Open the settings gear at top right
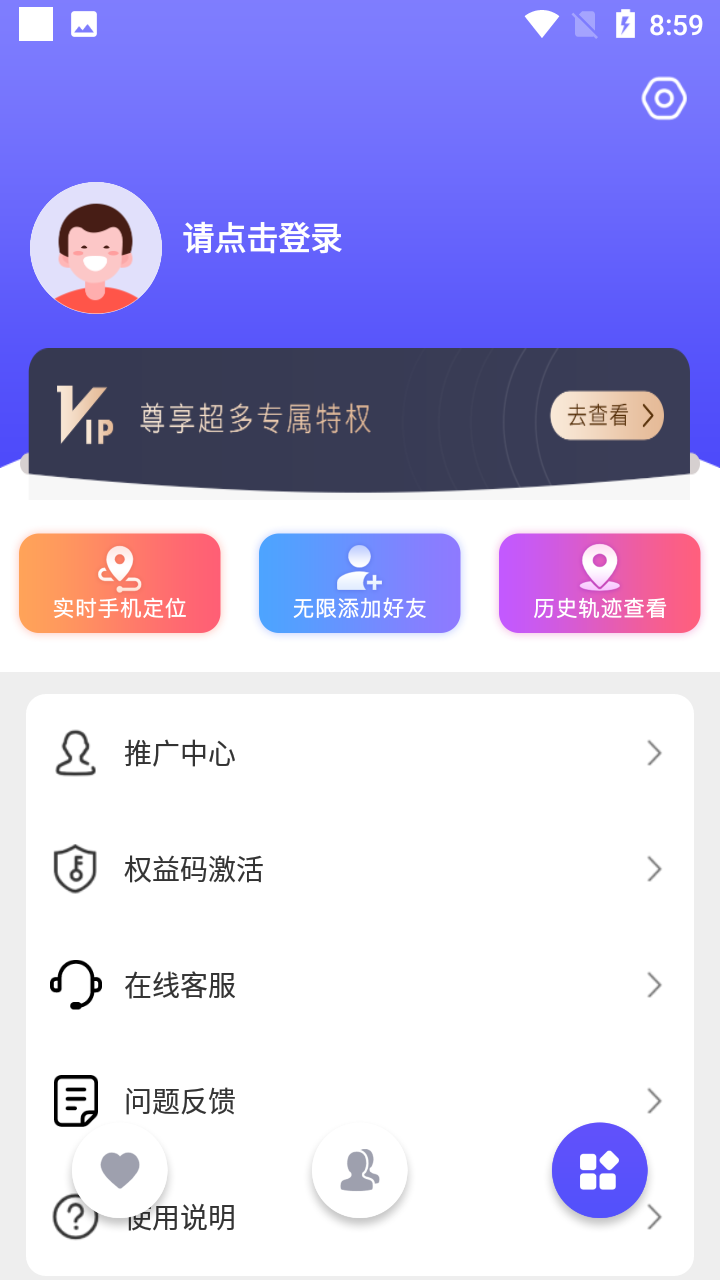The width and height of the screenshot is (720, 1280). point(663,98)
